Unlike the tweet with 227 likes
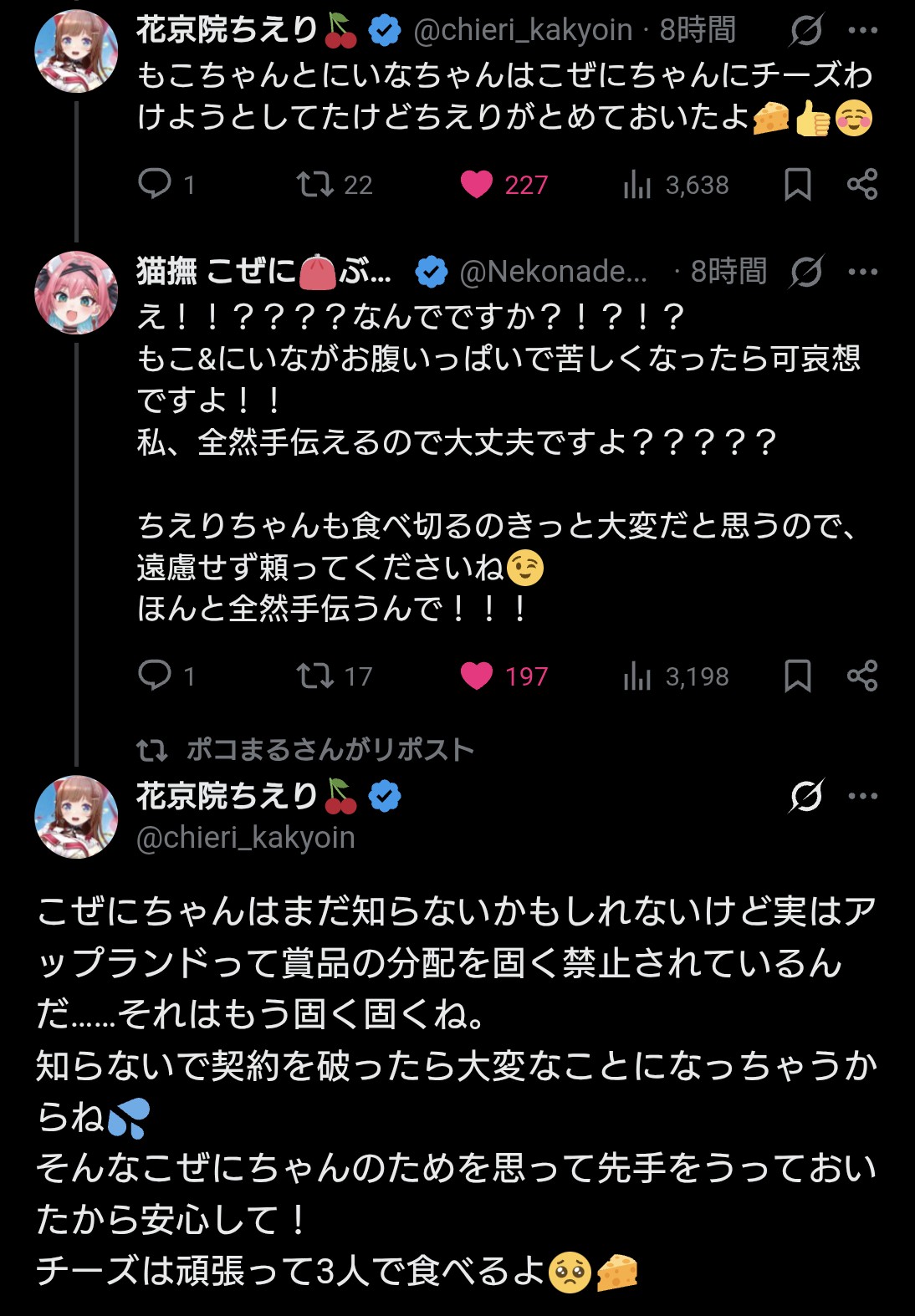This screenshot has height=1316, width=915. [477, 184]
